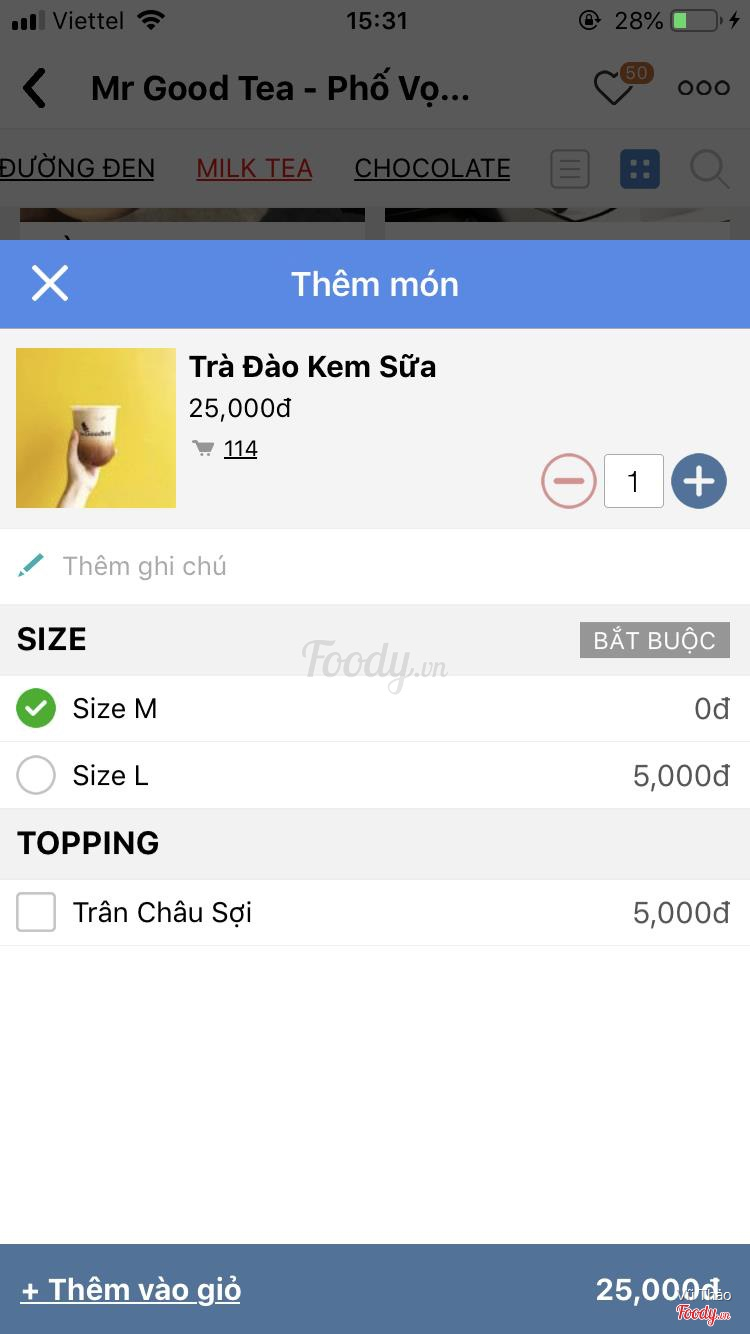This screenshot has width=750, height=1334.
Task: Decrease the drink quantity by one
Action: [x=569, y=482]
